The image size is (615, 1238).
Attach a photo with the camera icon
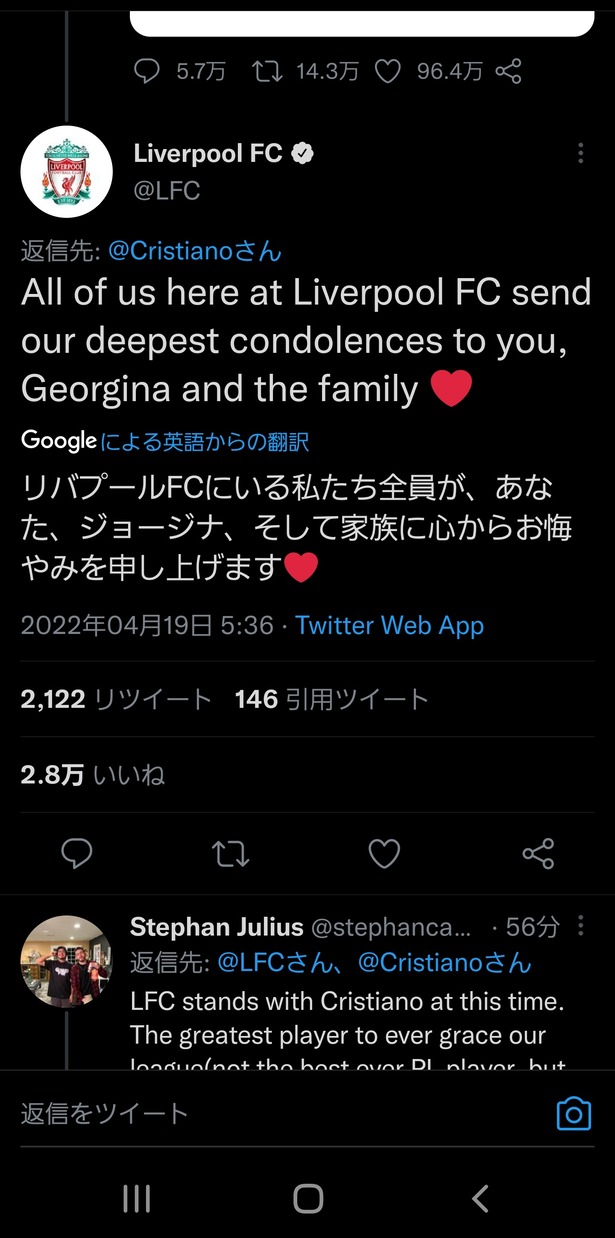coord(573,1113)
